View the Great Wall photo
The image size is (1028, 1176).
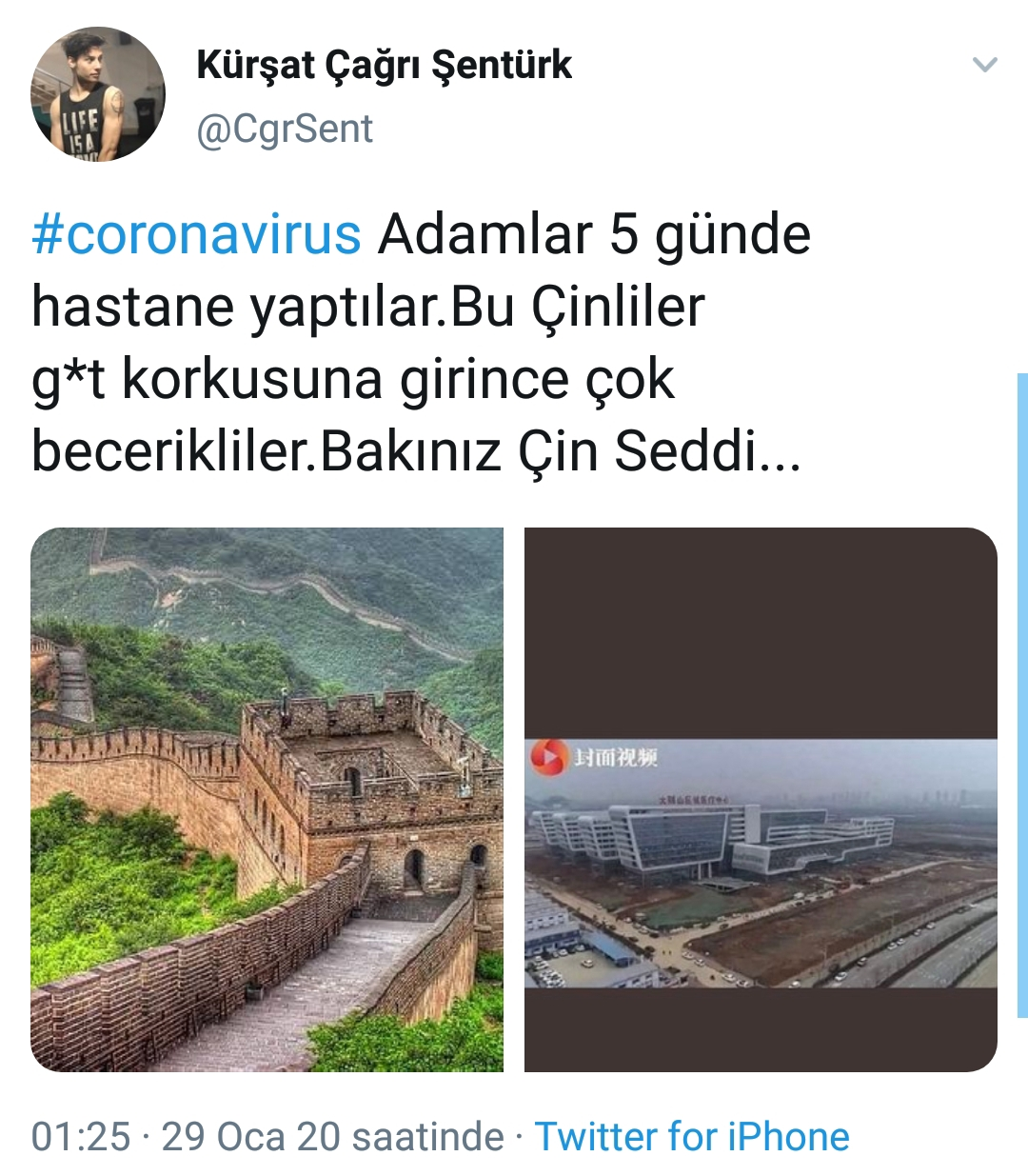tap(267, 800)
